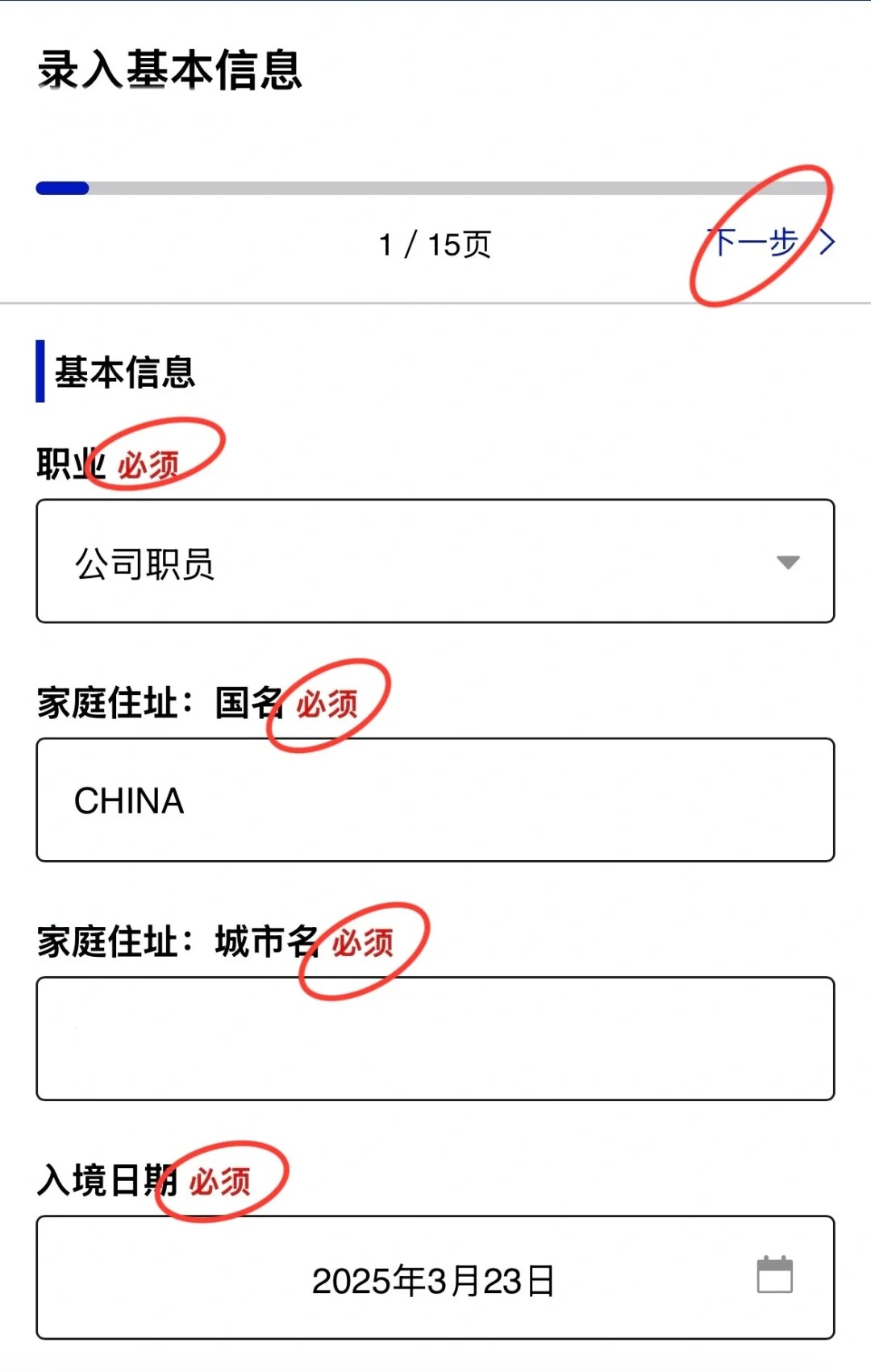The width and height of the screenshot is (871, 1372).
Task: Focus the empty home address city field
Action: [435, 1039]
